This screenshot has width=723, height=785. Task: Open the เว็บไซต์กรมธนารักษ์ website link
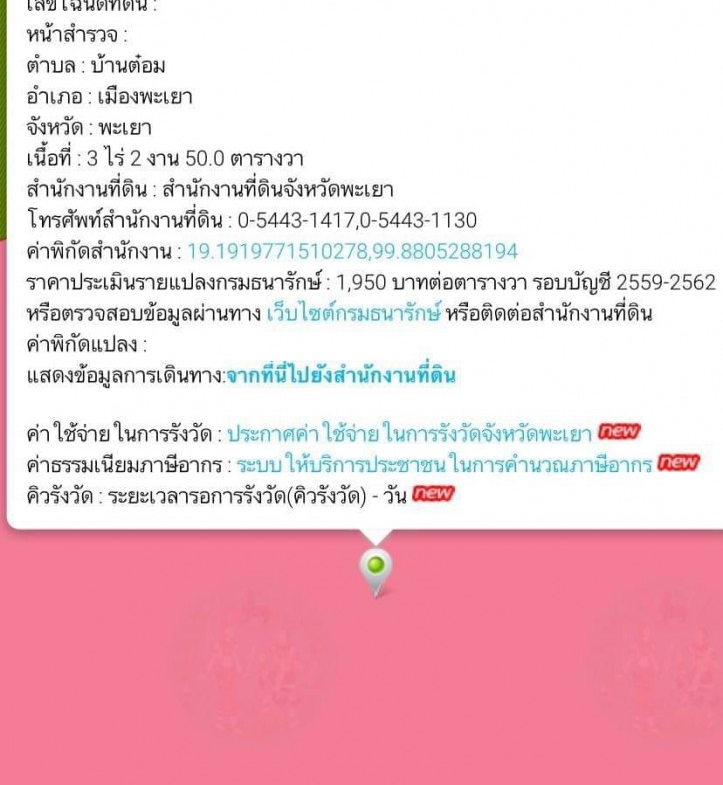[x=354, y=314]
